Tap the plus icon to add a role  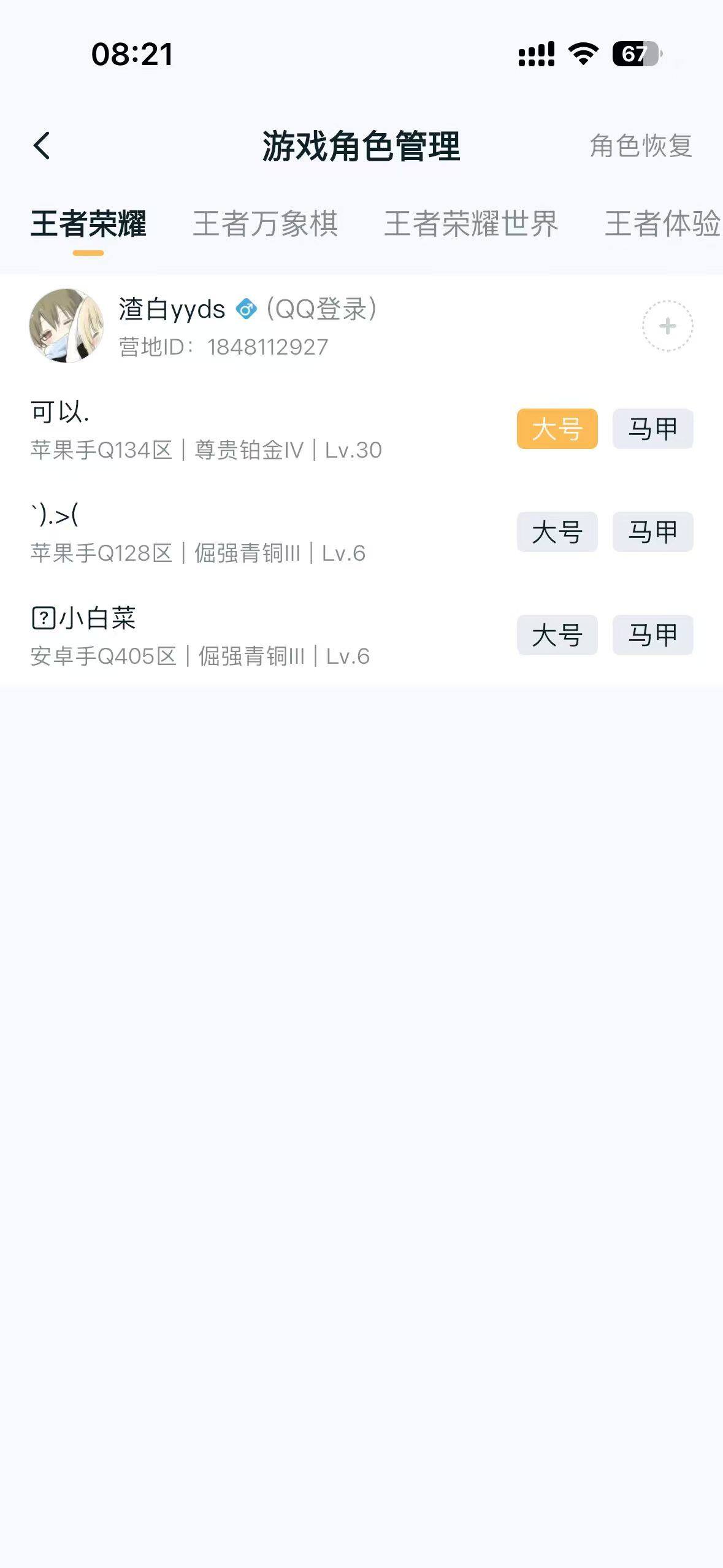click(666, 326)
